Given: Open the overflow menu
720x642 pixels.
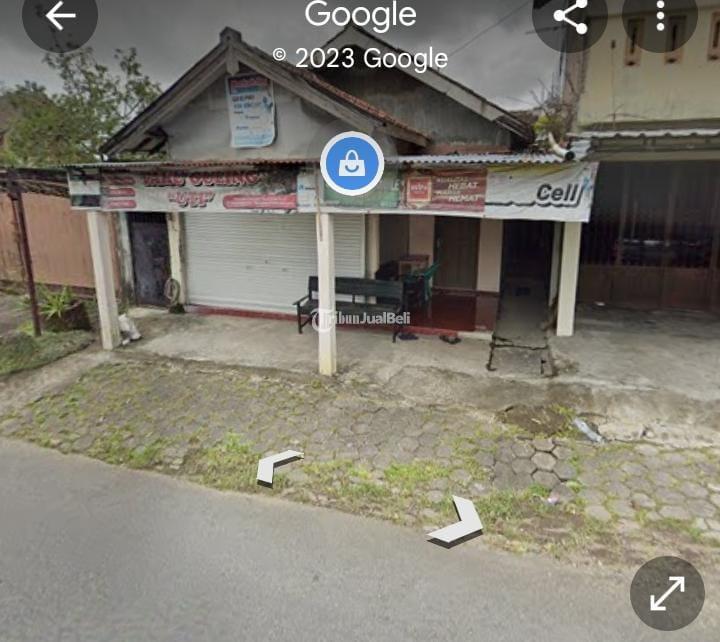Looking at the screenshot, I should click(659, 16).
